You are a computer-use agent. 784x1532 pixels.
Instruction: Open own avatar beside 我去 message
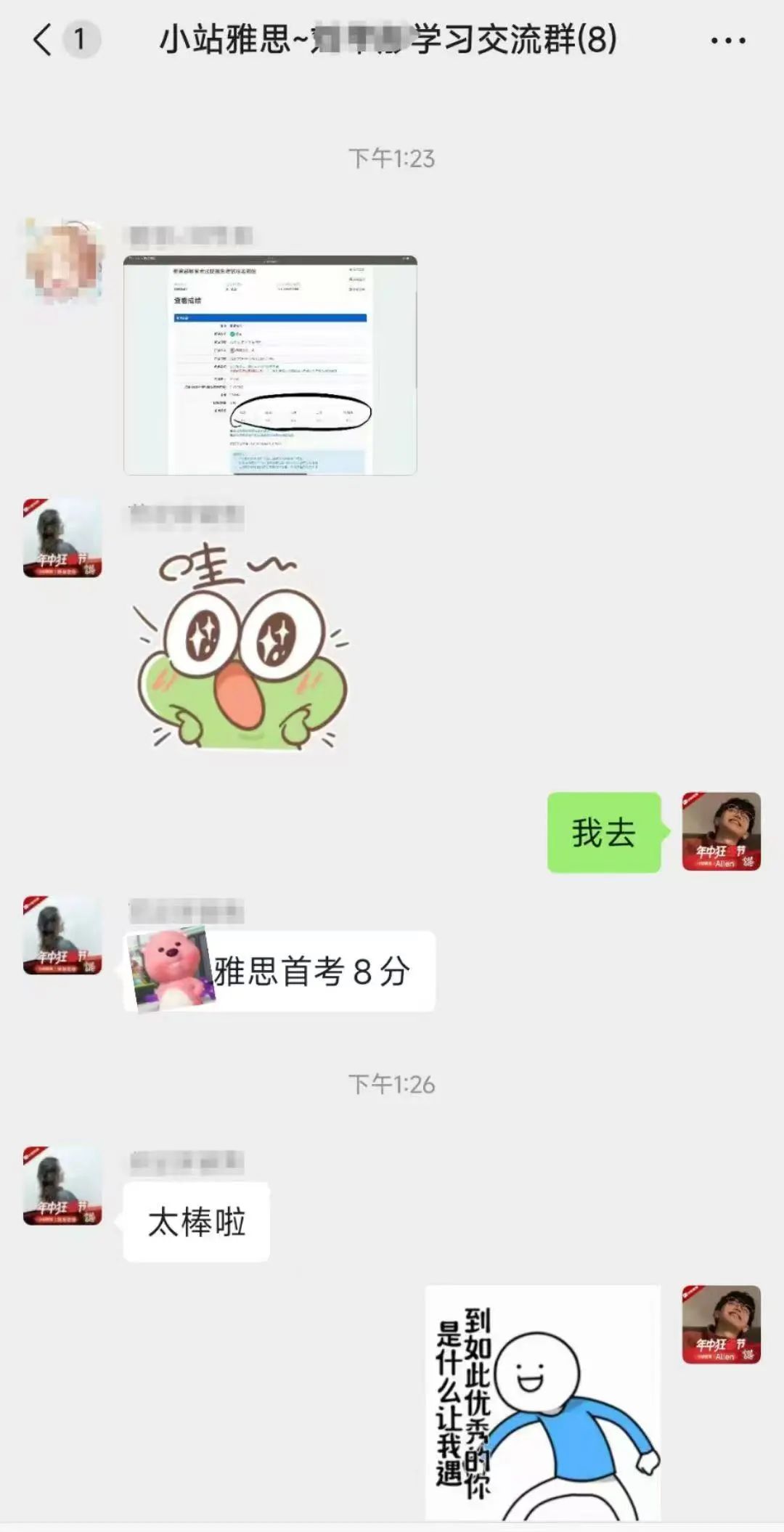coord(722,831)
